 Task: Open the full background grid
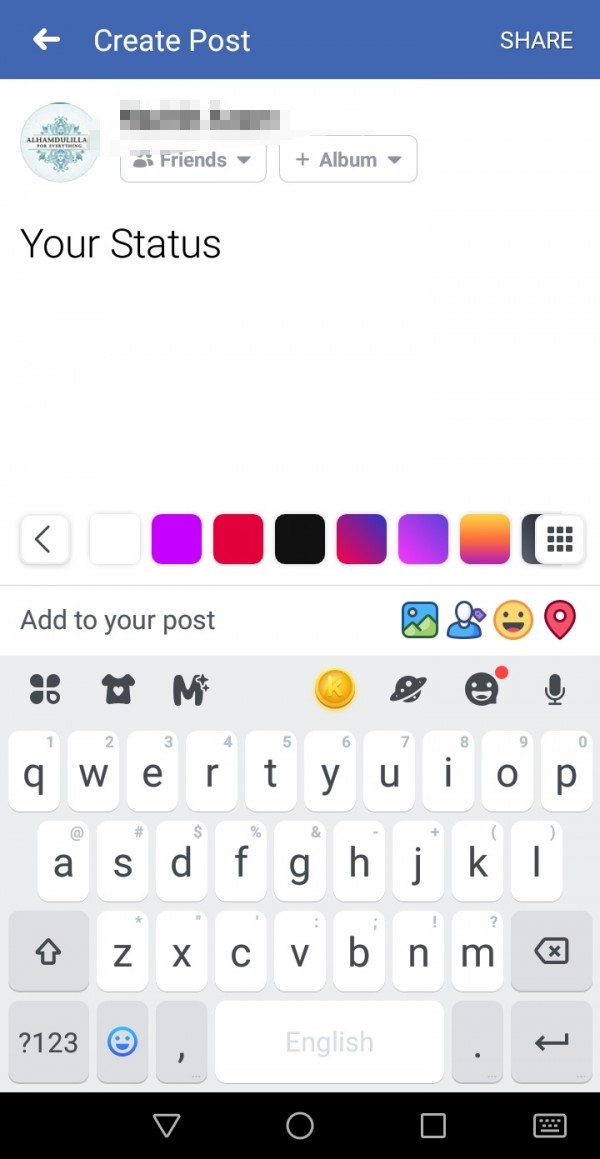click(560, 540)
